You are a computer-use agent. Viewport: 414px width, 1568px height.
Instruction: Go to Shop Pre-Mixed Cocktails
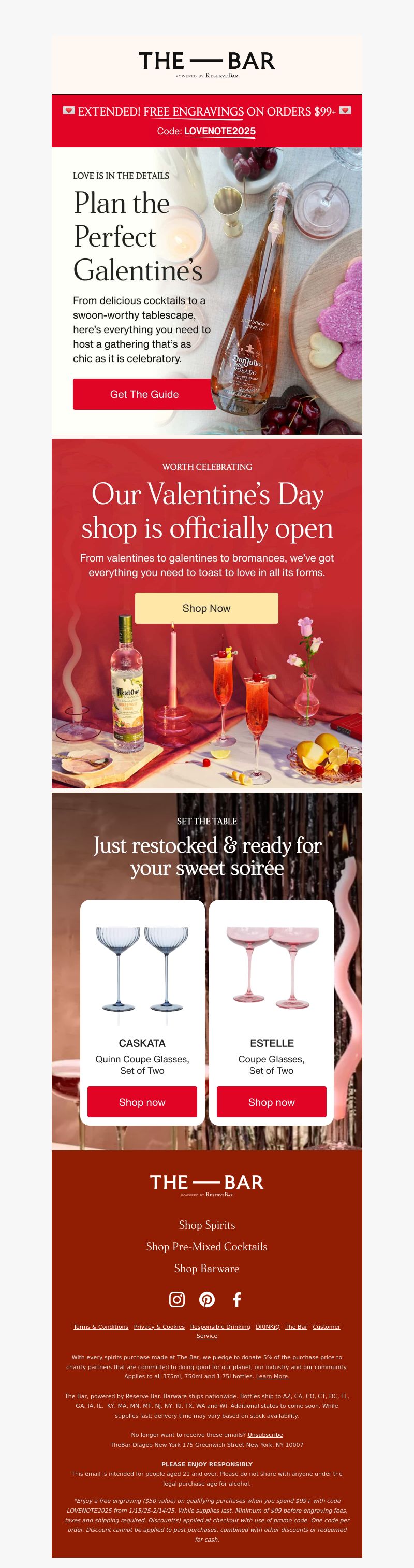tap(206, 1247)
